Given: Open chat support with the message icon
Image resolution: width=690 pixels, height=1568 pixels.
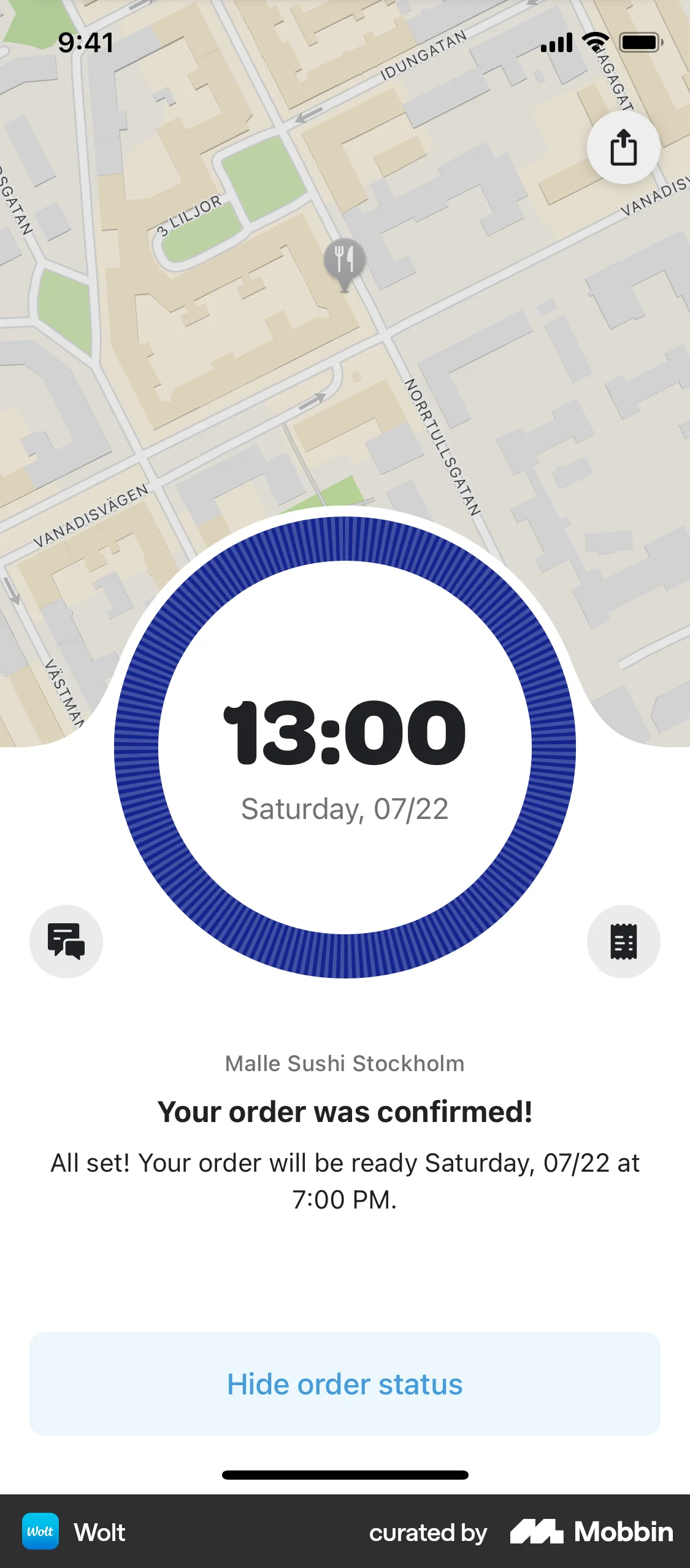Looking at the screenshot, I should pos(66,942).
